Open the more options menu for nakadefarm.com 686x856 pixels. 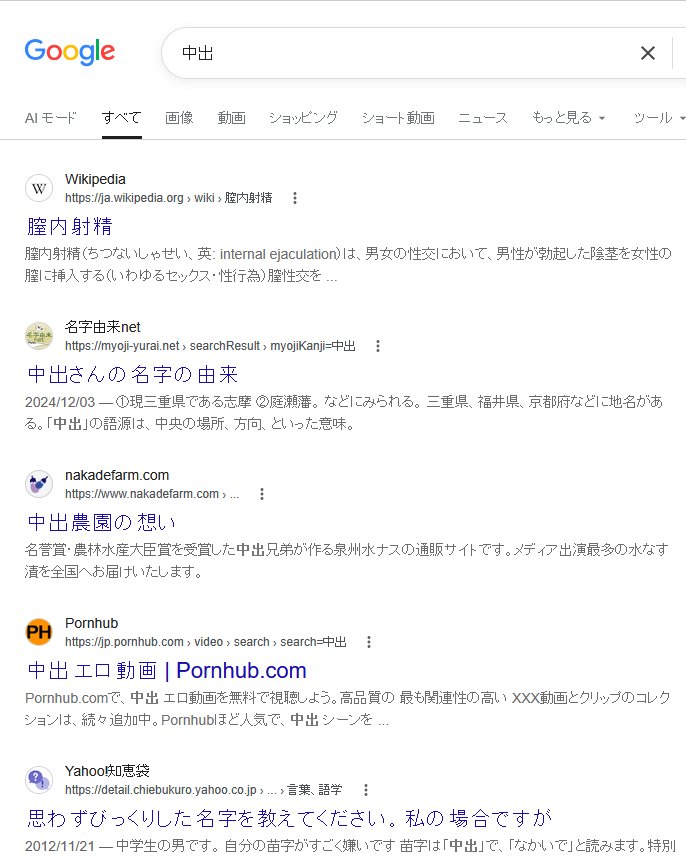(x=262, y=494)
